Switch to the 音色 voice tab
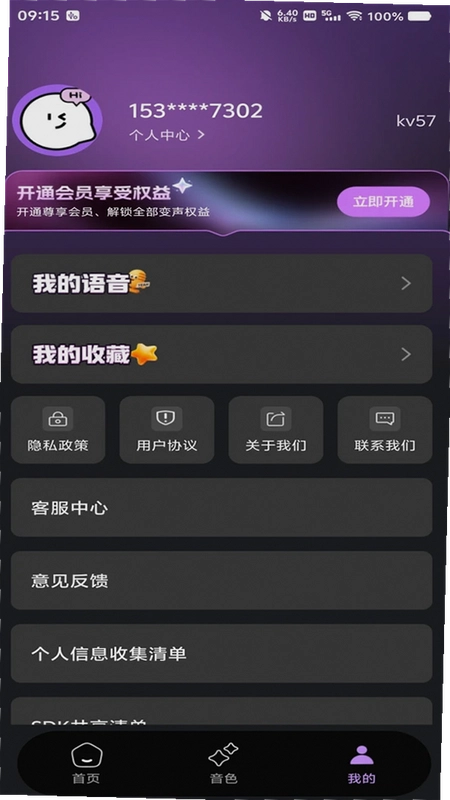Screen dimensions: 450x800 [223, 763]
